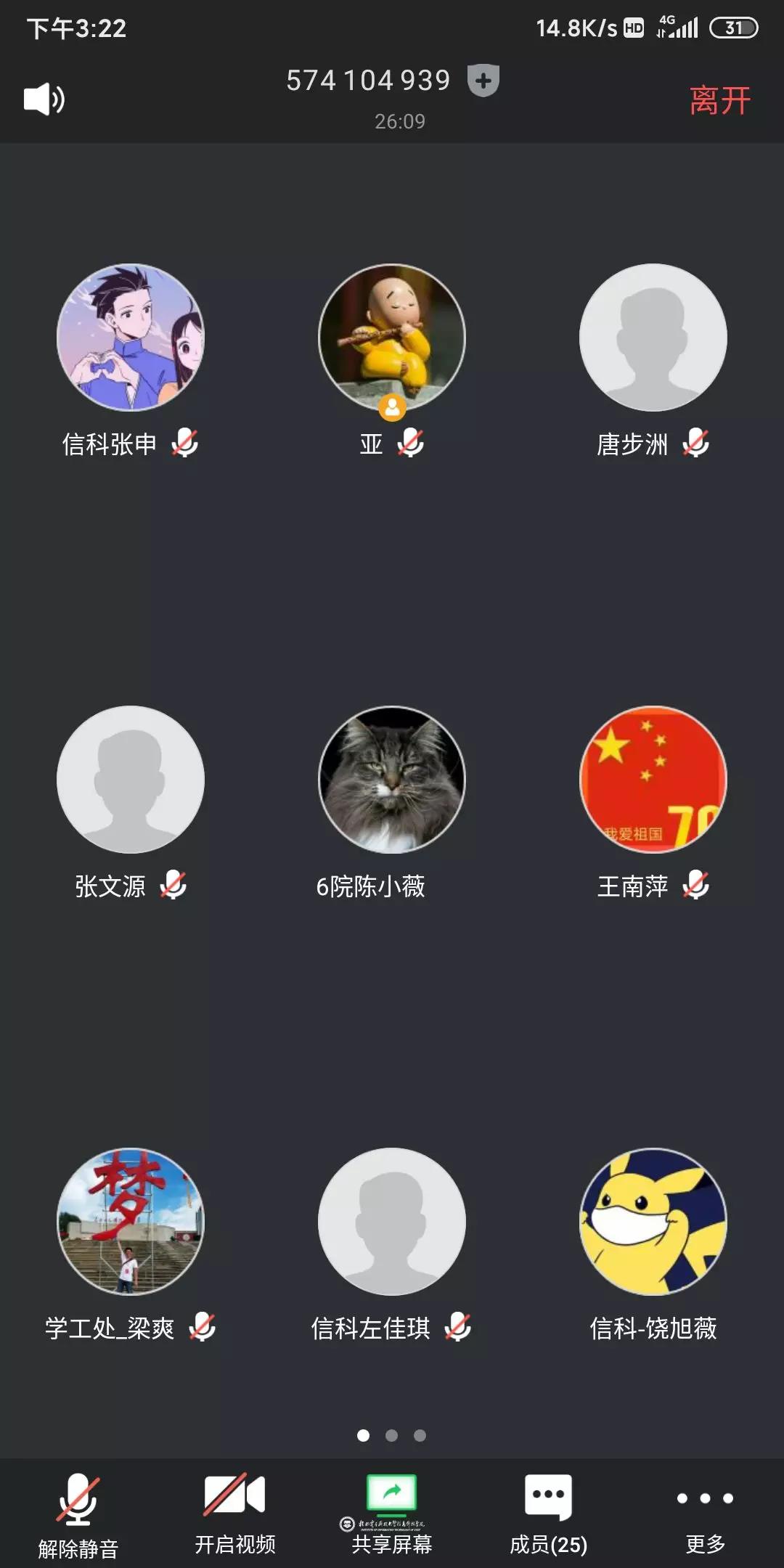This screenshot has width=784, height=1568.
Task: Select participant 学工处_梁爽
Action: 131,1222
